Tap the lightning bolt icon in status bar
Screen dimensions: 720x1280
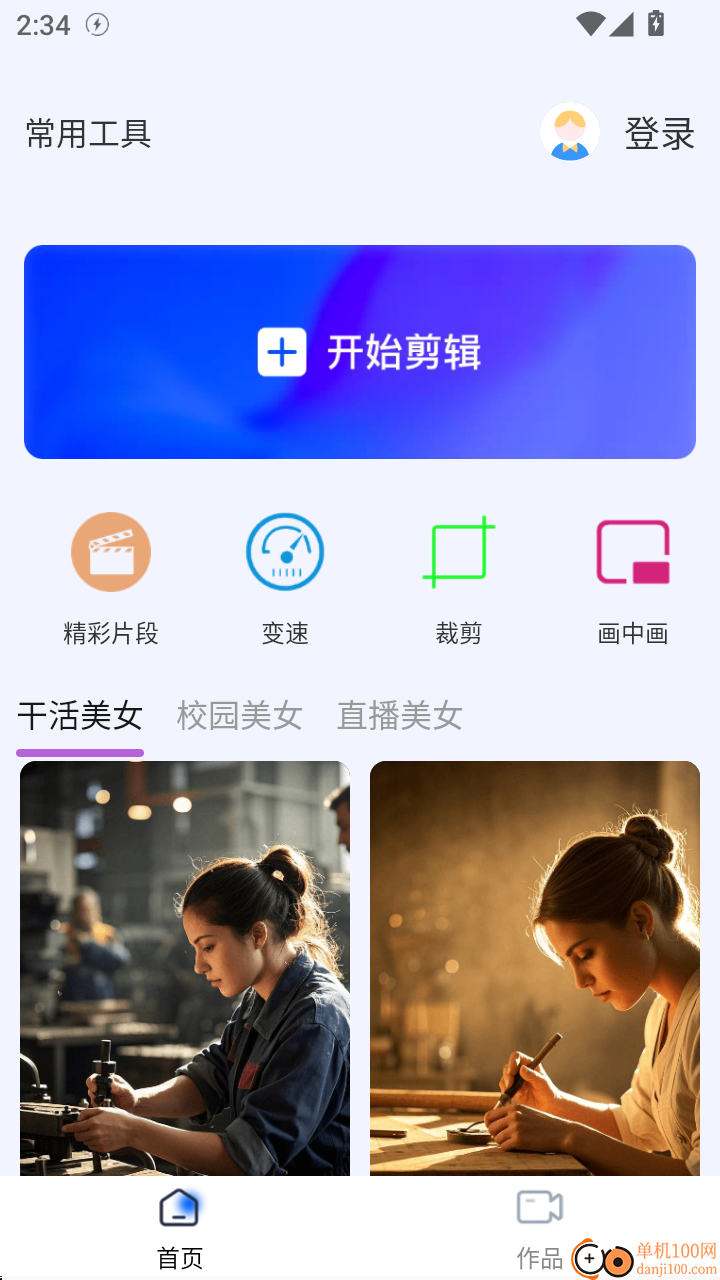coord(97,26)
